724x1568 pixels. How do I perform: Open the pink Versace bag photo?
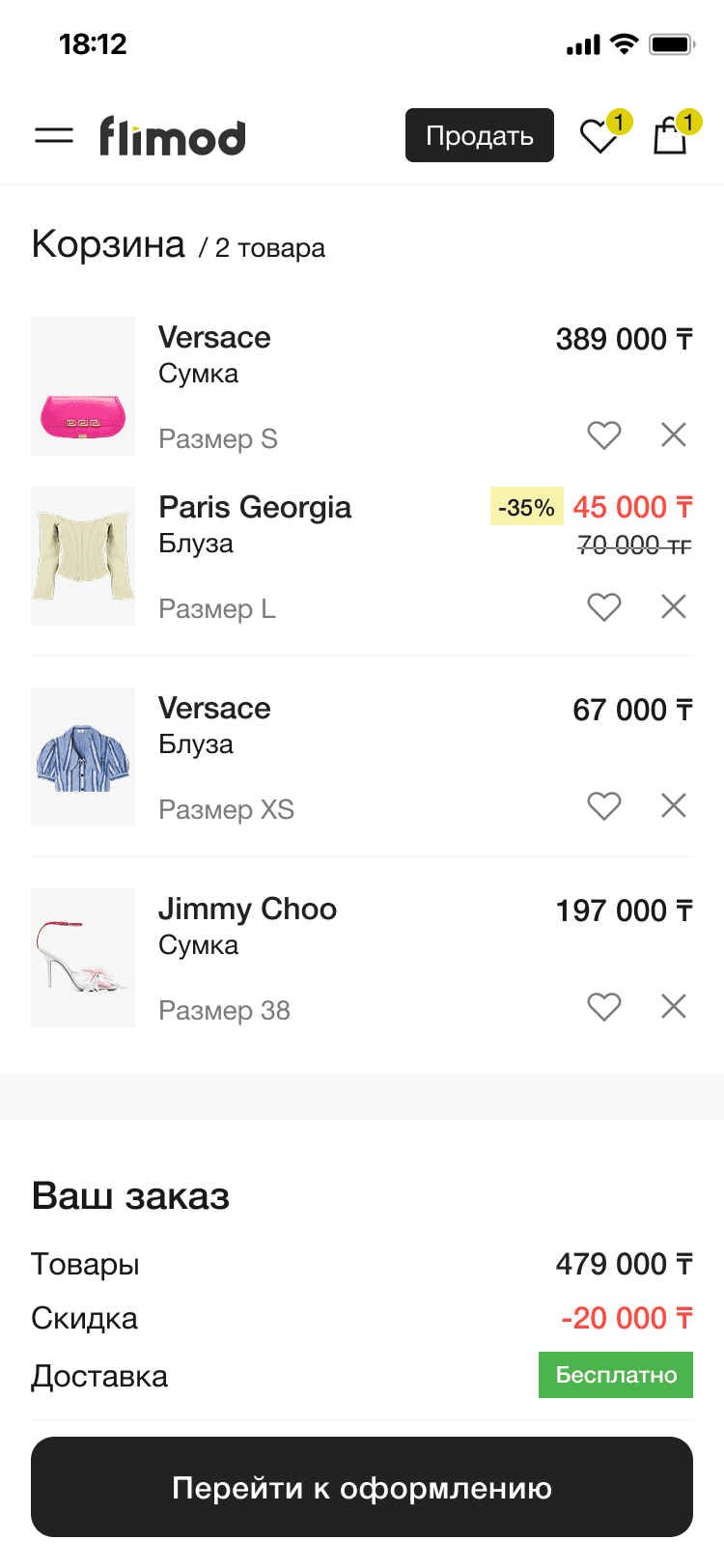tap(83, 386)
